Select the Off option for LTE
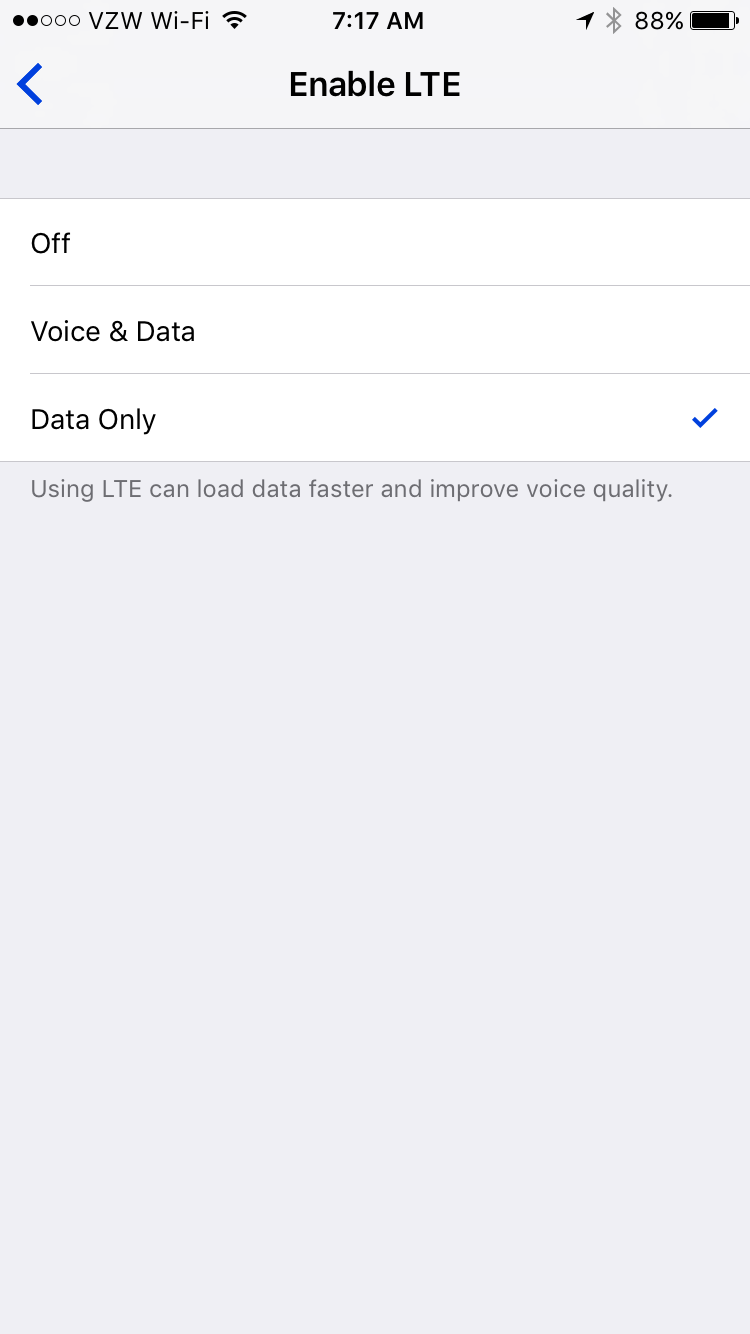The image size is (750, 1334). click(375, 243)
